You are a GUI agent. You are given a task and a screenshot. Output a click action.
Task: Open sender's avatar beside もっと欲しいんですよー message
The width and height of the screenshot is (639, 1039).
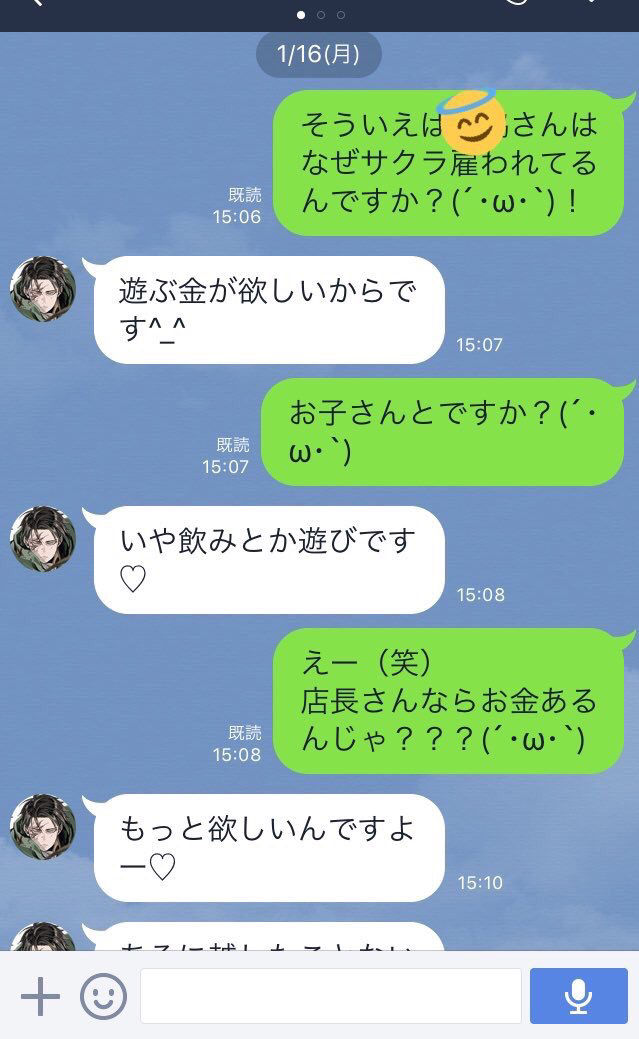pos(43,827)
